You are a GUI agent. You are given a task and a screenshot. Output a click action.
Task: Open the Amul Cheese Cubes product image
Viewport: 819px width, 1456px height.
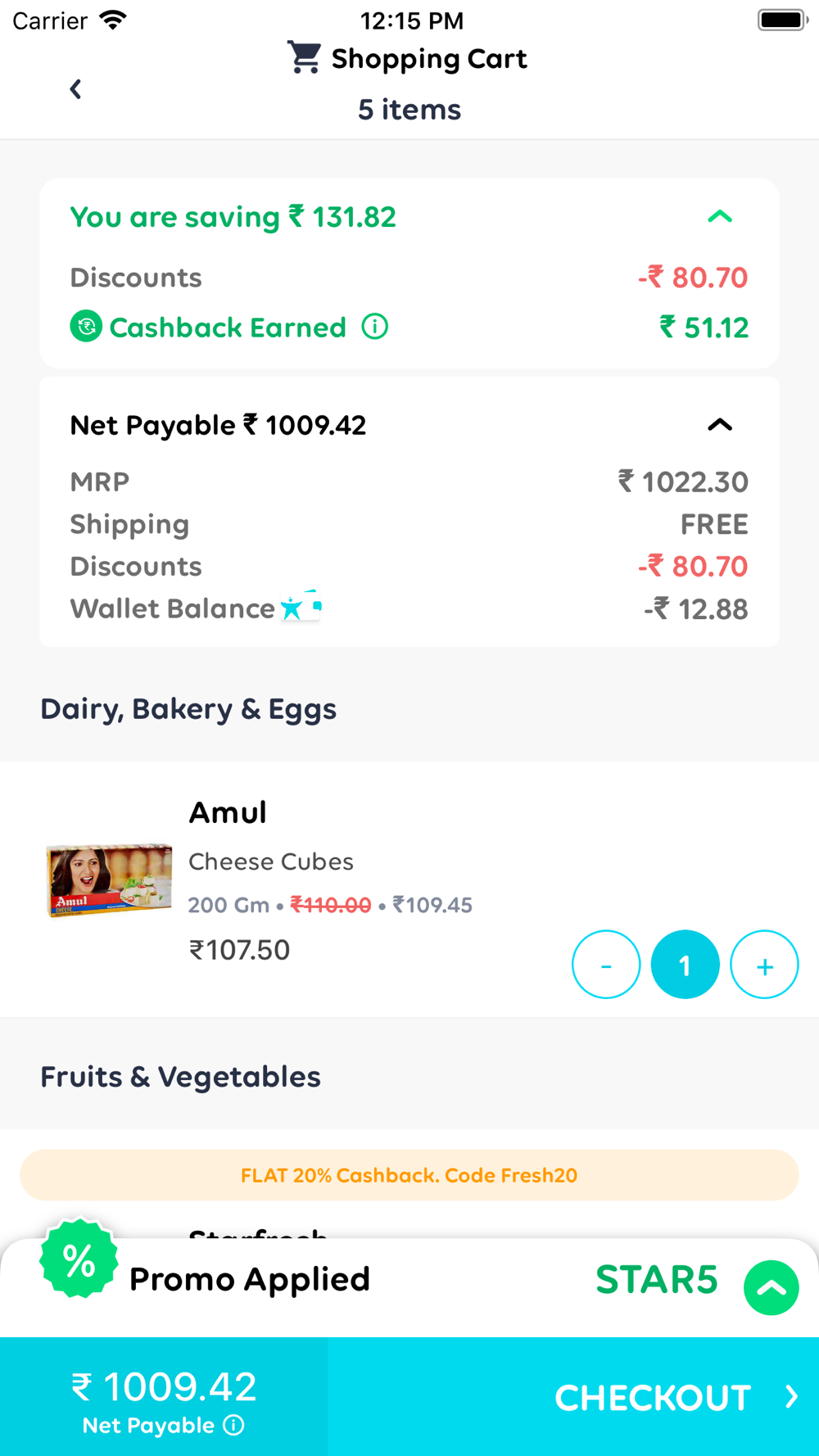click(x=109, y=880)
